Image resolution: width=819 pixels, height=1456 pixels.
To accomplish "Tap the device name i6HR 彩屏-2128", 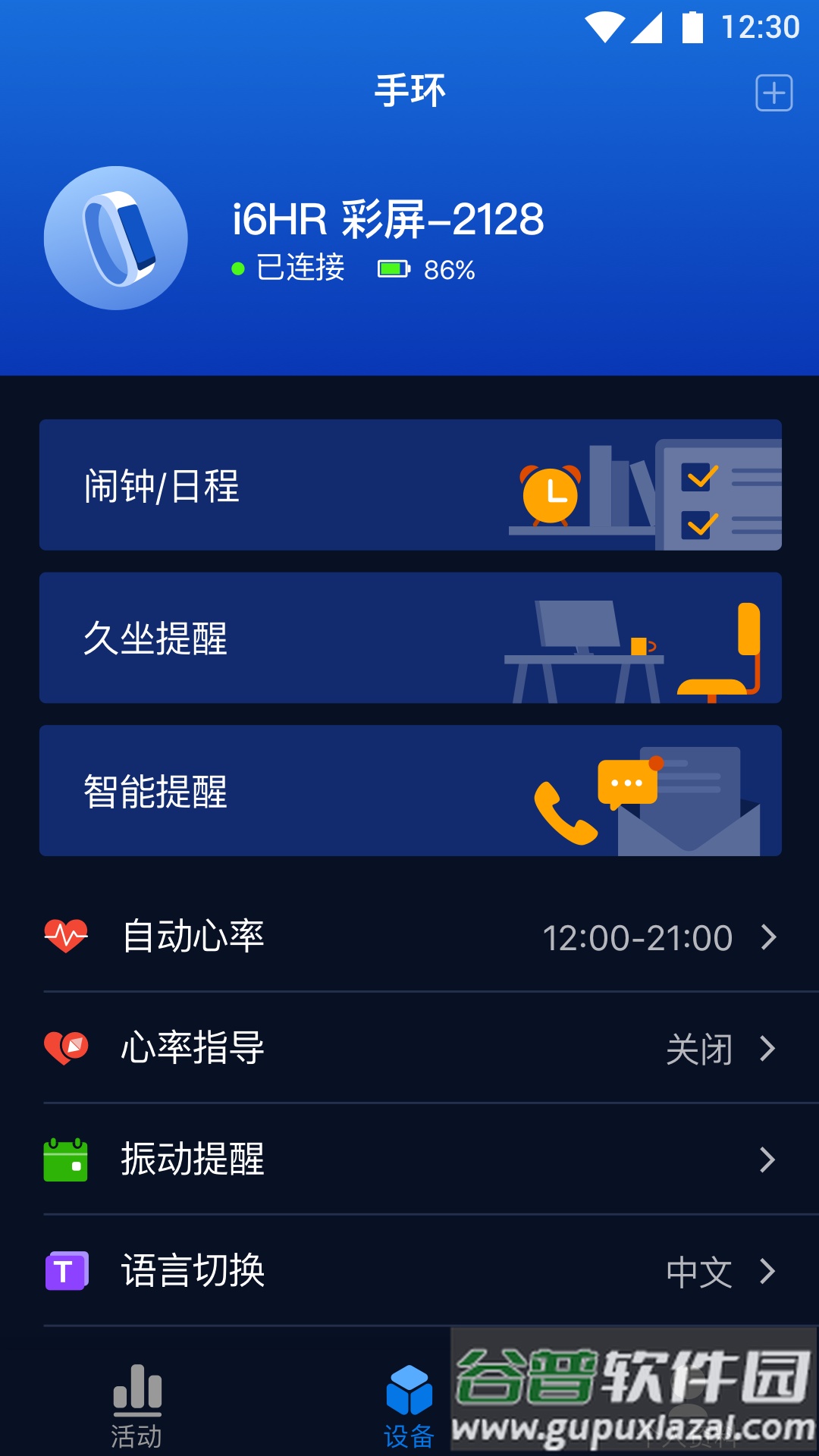I will pyautogui.click(x=387, y=218).
